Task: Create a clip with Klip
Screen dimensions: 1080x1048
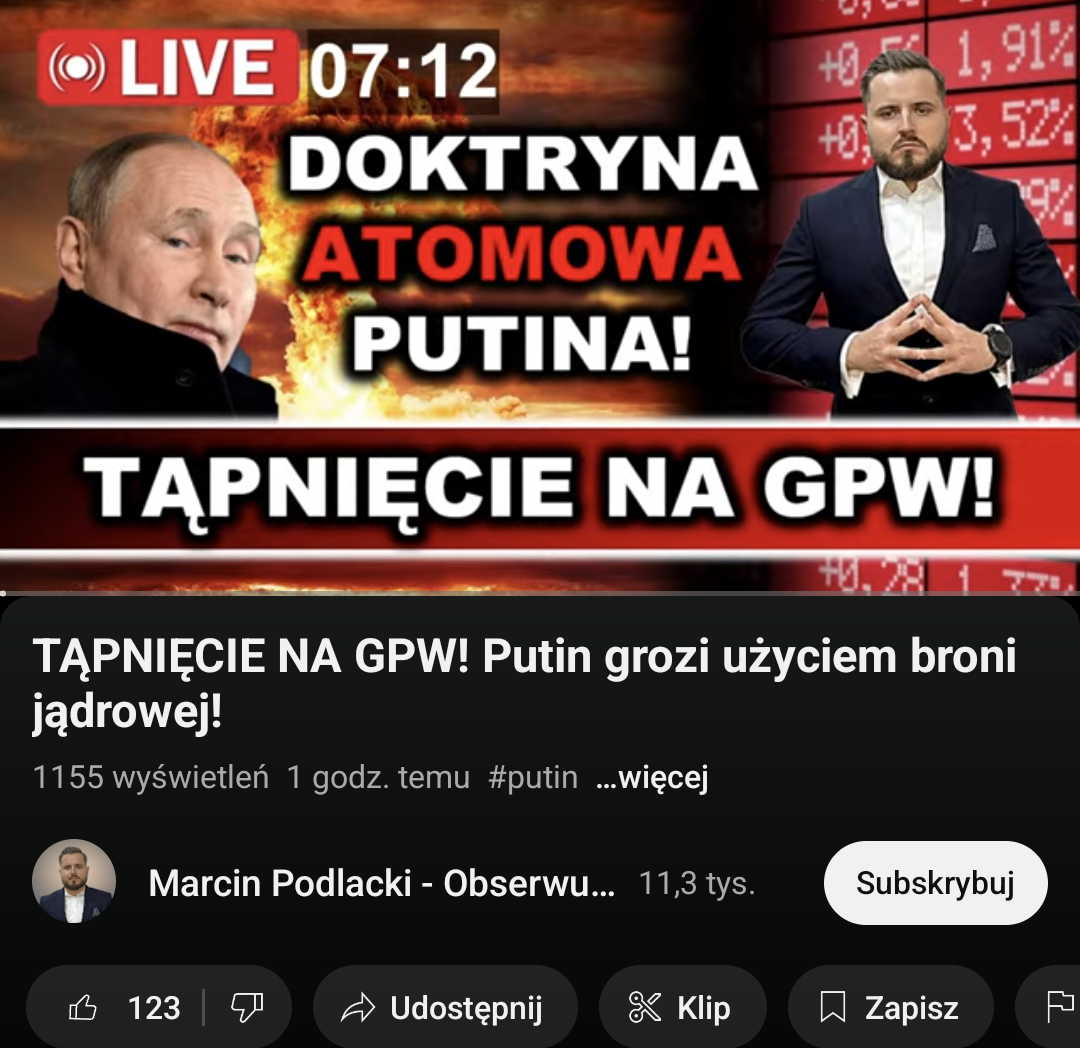Action: (x=681, y=1008)
